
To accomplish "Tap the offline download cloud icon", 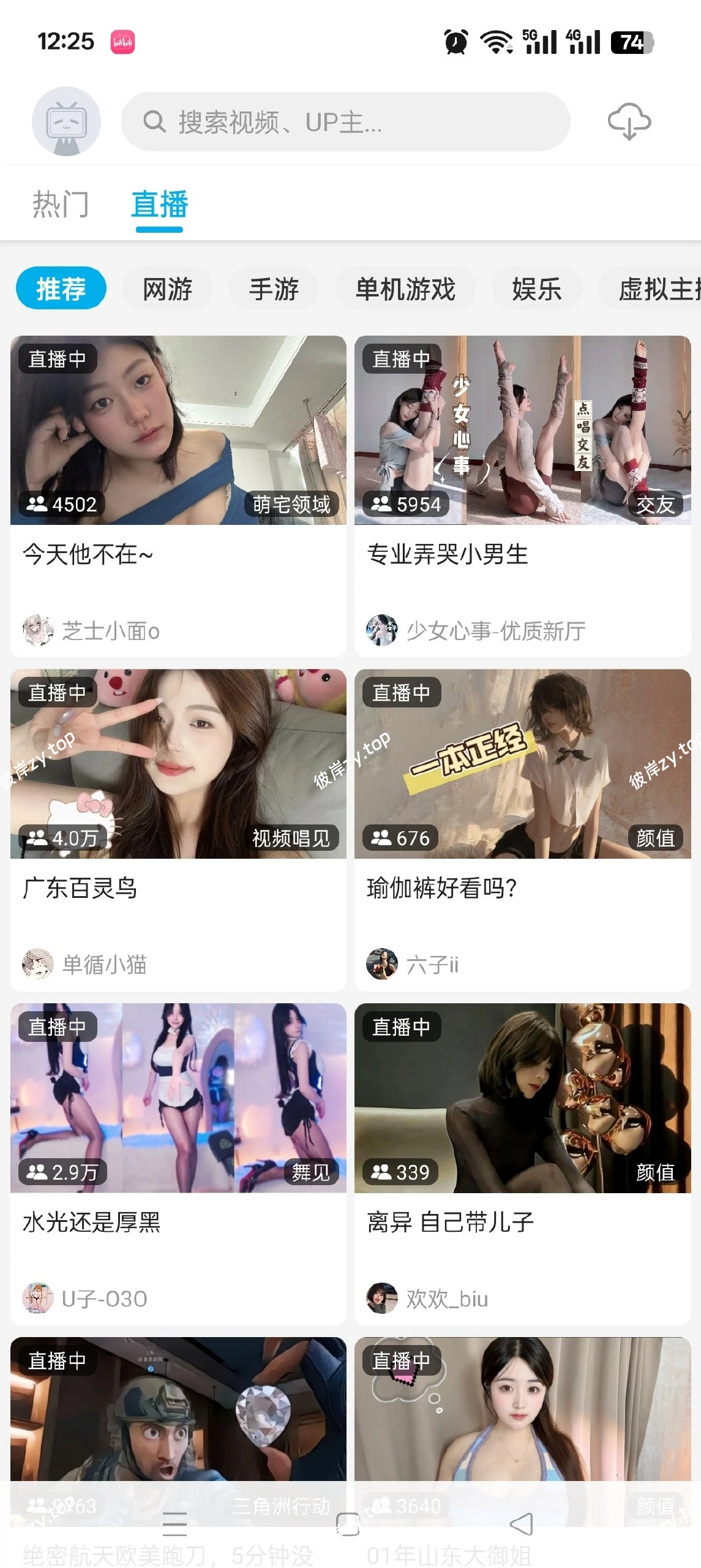I will tap(629, 121).
